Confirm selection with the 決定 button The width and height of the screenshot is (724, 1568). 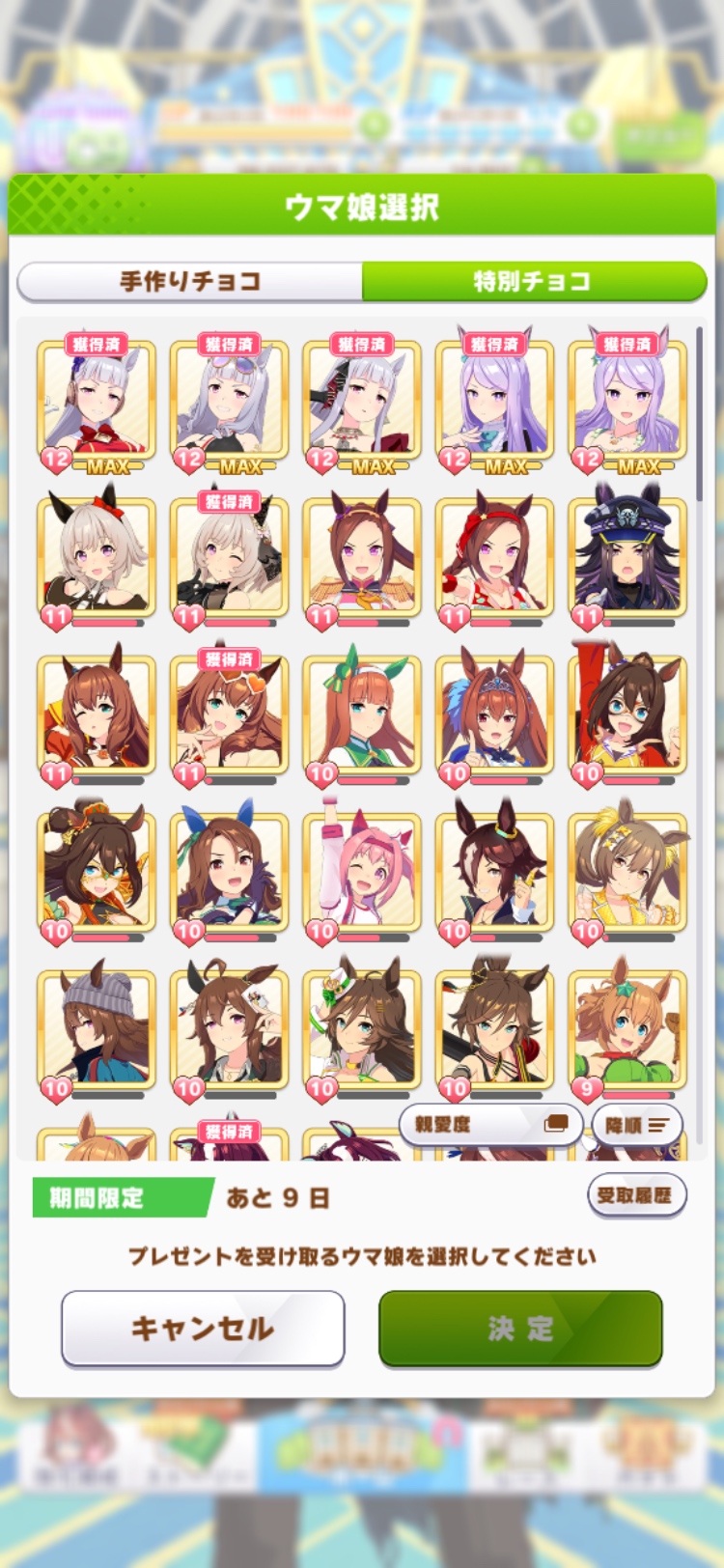[x=520, y=1329]
